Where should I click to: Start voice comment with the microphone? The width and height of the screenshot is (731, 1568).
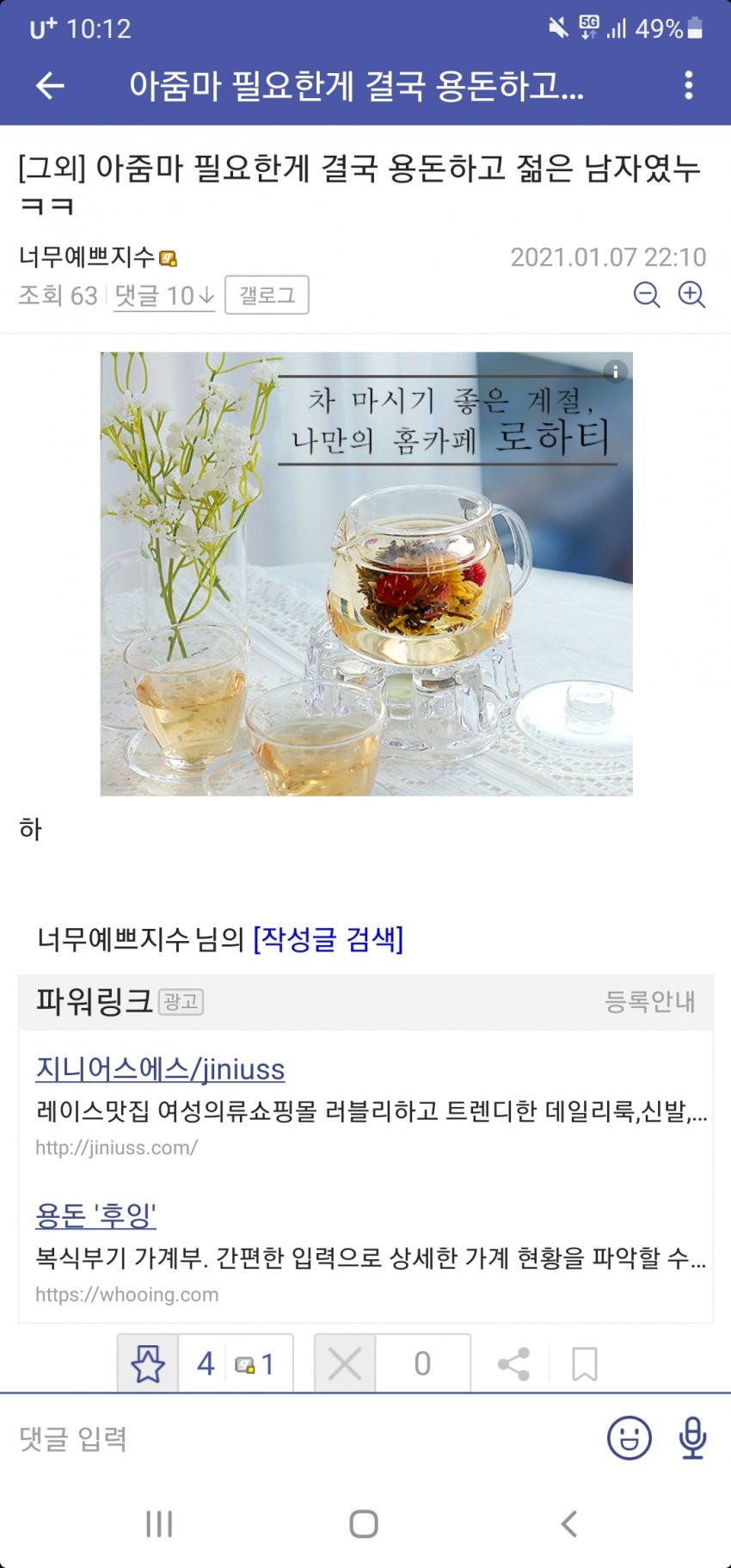coord(692,1438)
